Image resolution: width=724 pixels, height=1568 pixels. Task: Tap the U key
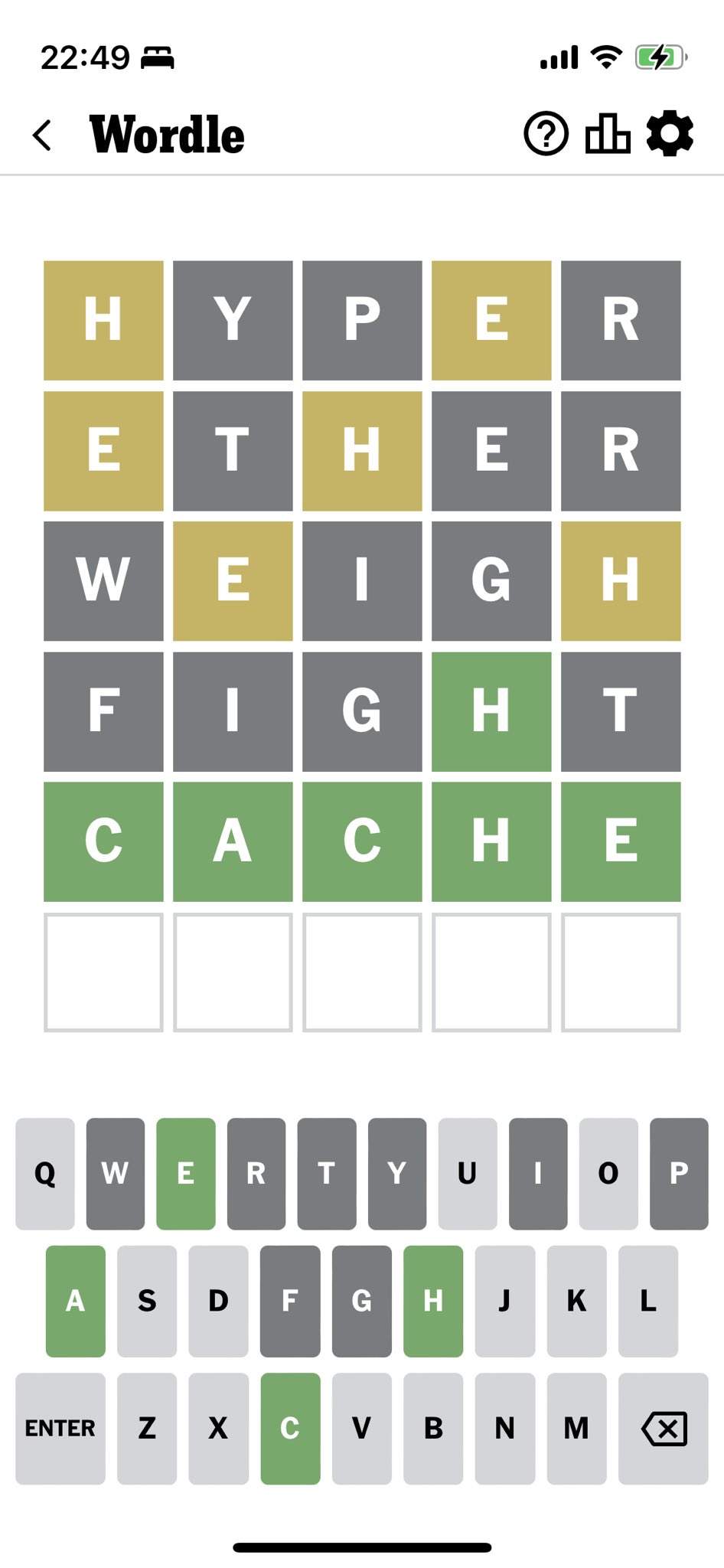click(468, 1173)
